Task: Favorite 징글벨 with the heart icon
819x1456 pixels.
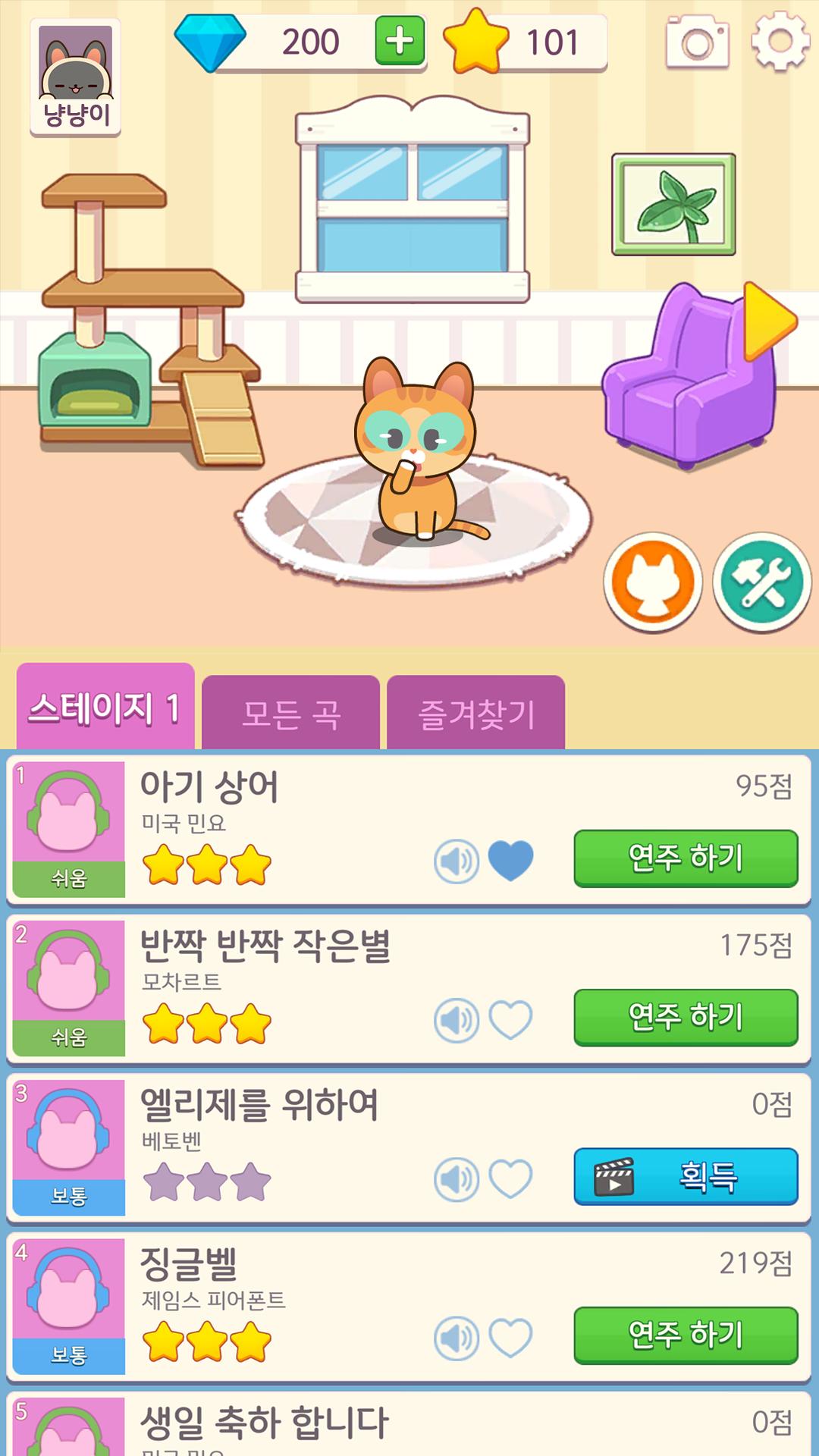Action: point(510,1338)
